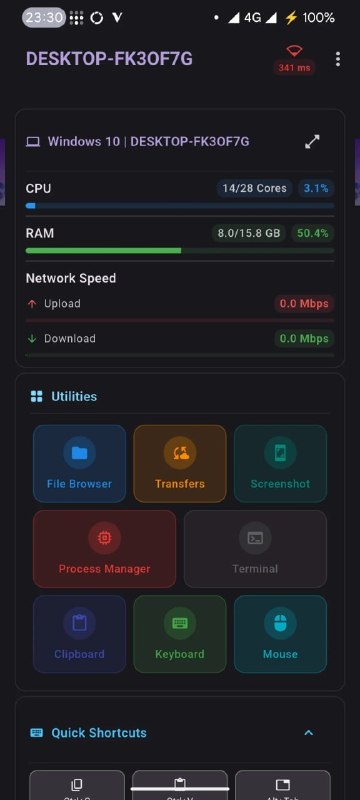Open the File Browser utility
The image size is (360, 800).
[79, 464]
